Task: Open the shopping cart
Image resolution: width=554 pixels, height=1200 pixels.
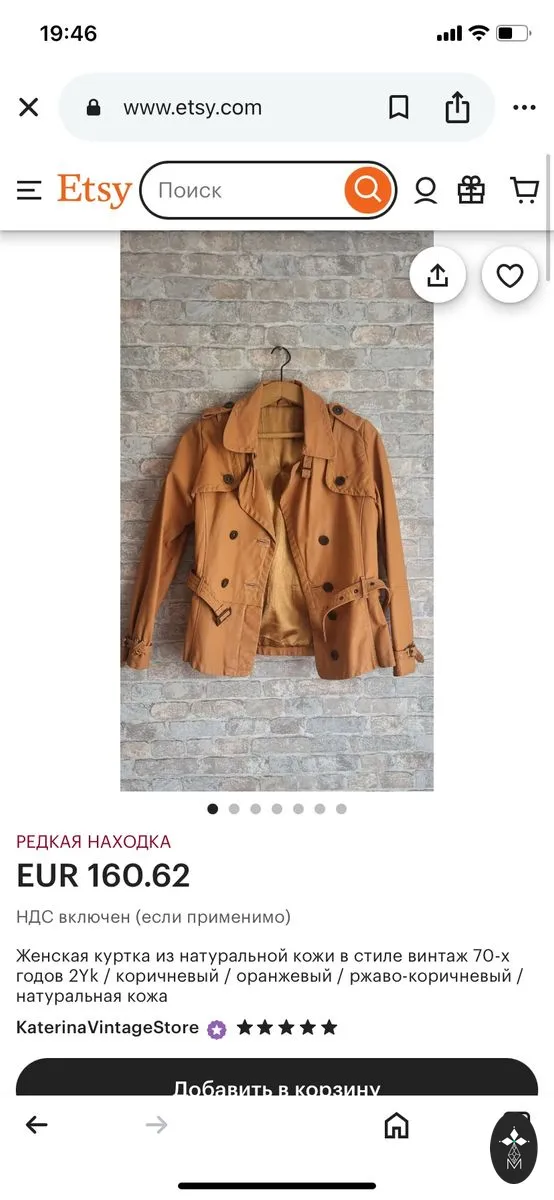Action: (524, 190)
